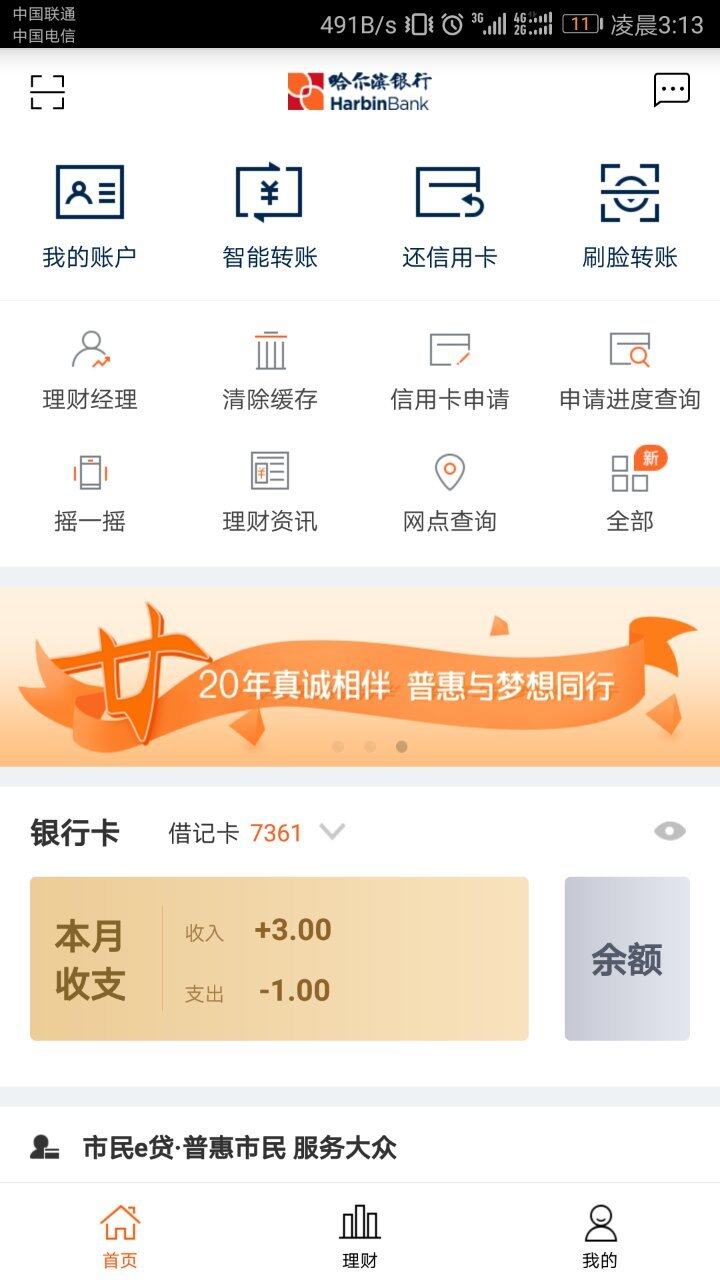Tap 清除缓存 to clear cache
The height and width of the screenshot is (1280, 720).
coord(269,371)
